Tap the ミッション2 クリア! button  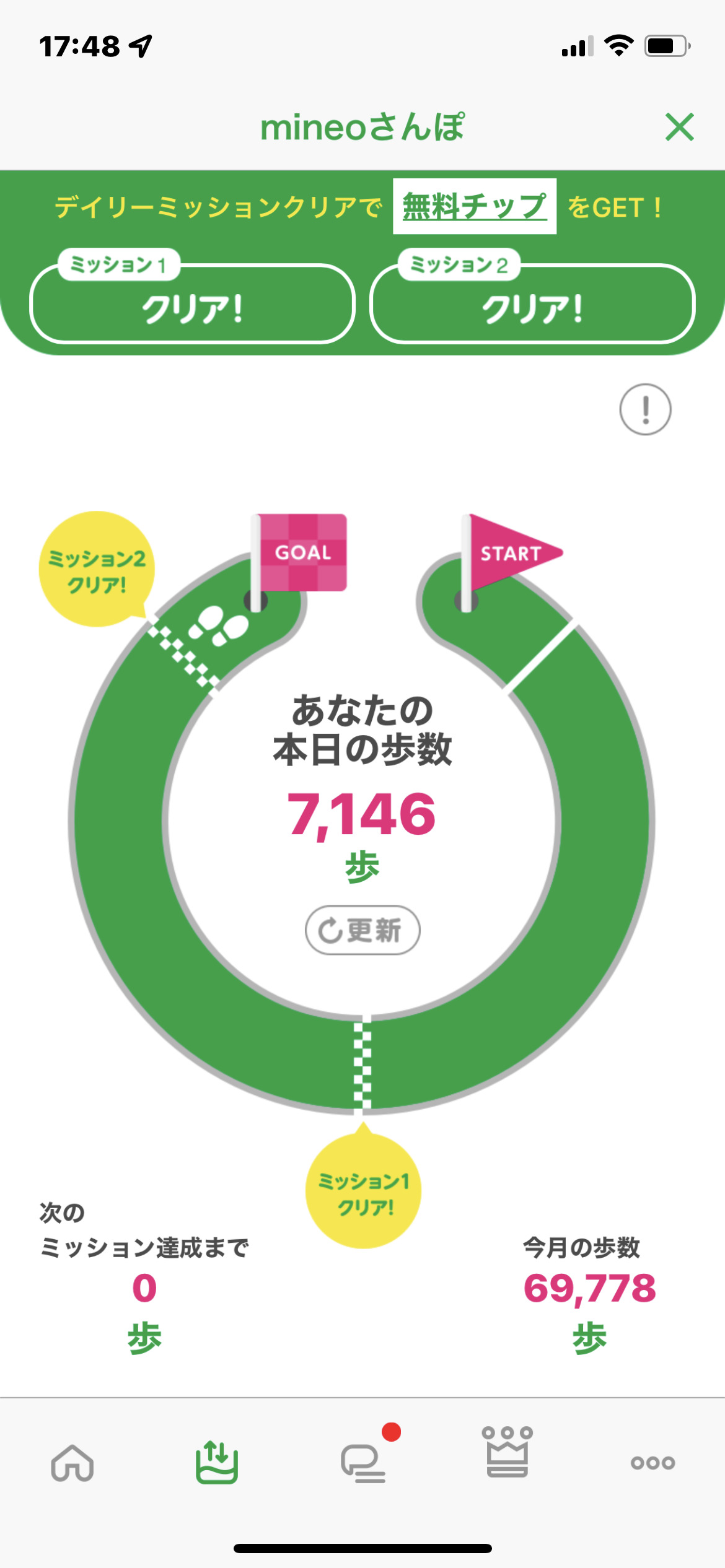pyautogui.click(x=532, y=305)
